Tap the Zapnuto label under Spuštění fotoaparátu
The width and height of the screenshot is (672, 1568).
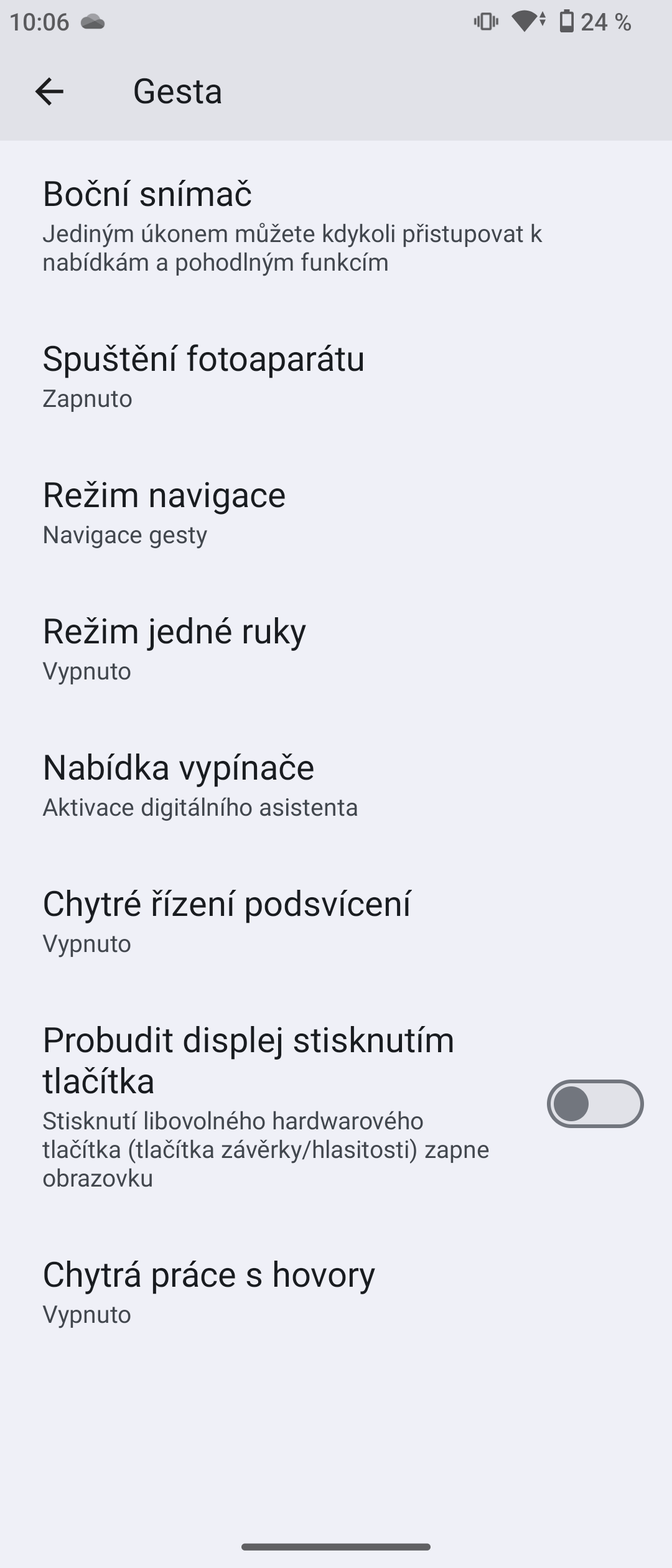click(x=86, y=398)
